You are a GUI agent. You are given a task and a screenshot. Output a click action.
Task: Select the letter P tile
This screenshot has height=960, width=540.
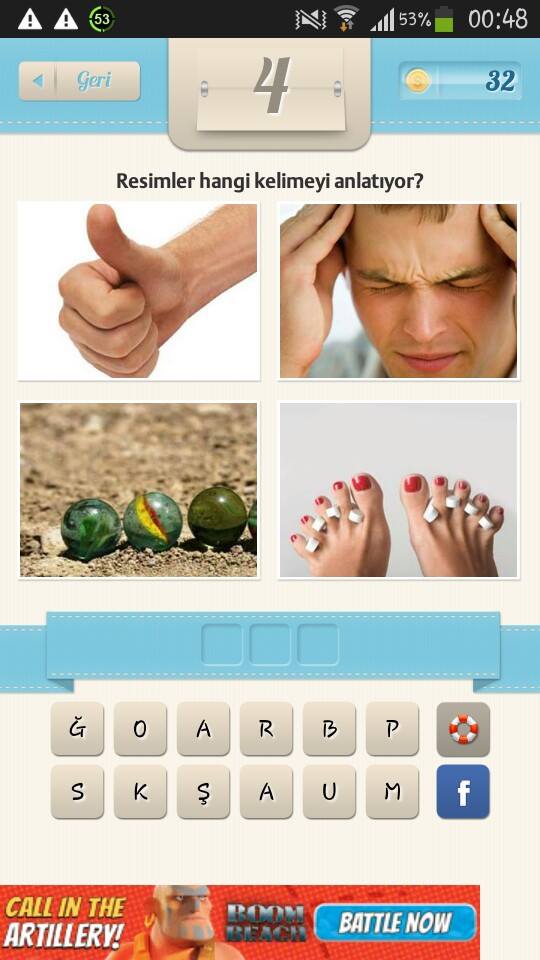(392, 729)
